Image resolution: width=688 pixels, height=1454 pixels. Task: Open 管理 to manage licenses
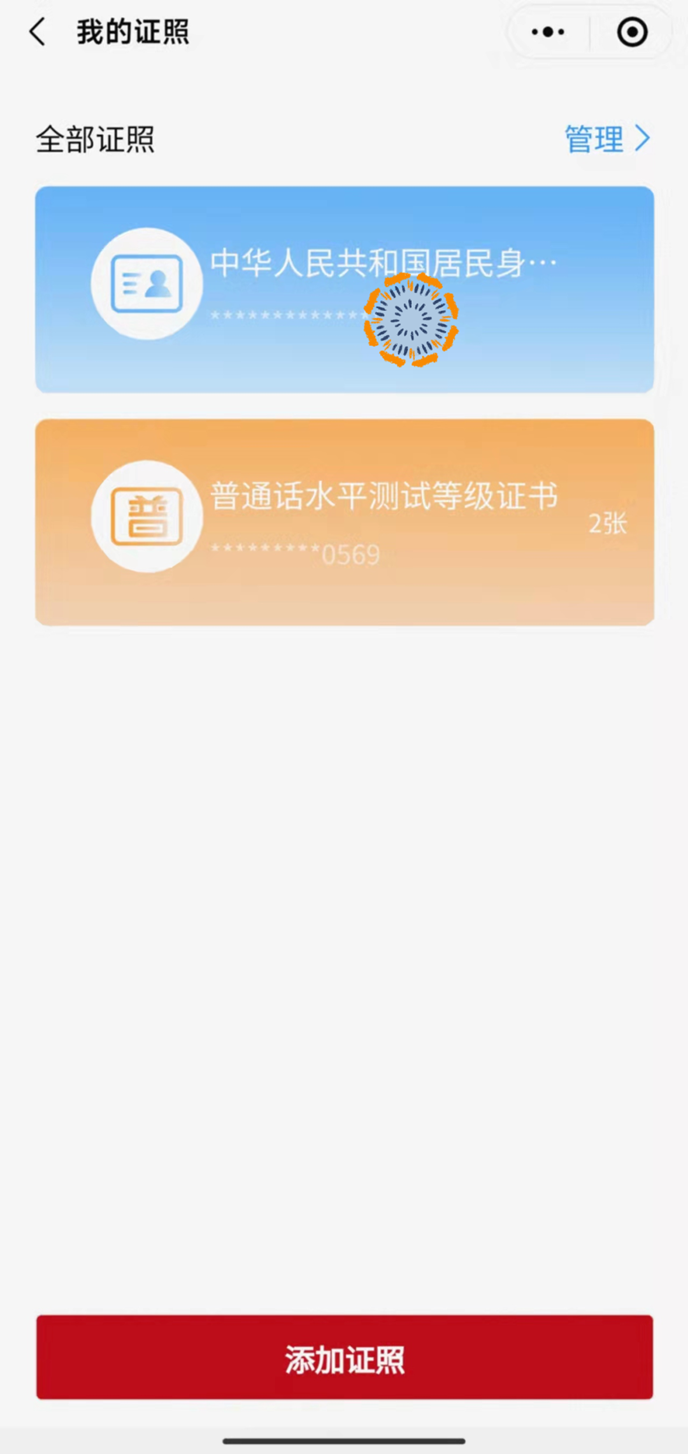tap(607, 139)
